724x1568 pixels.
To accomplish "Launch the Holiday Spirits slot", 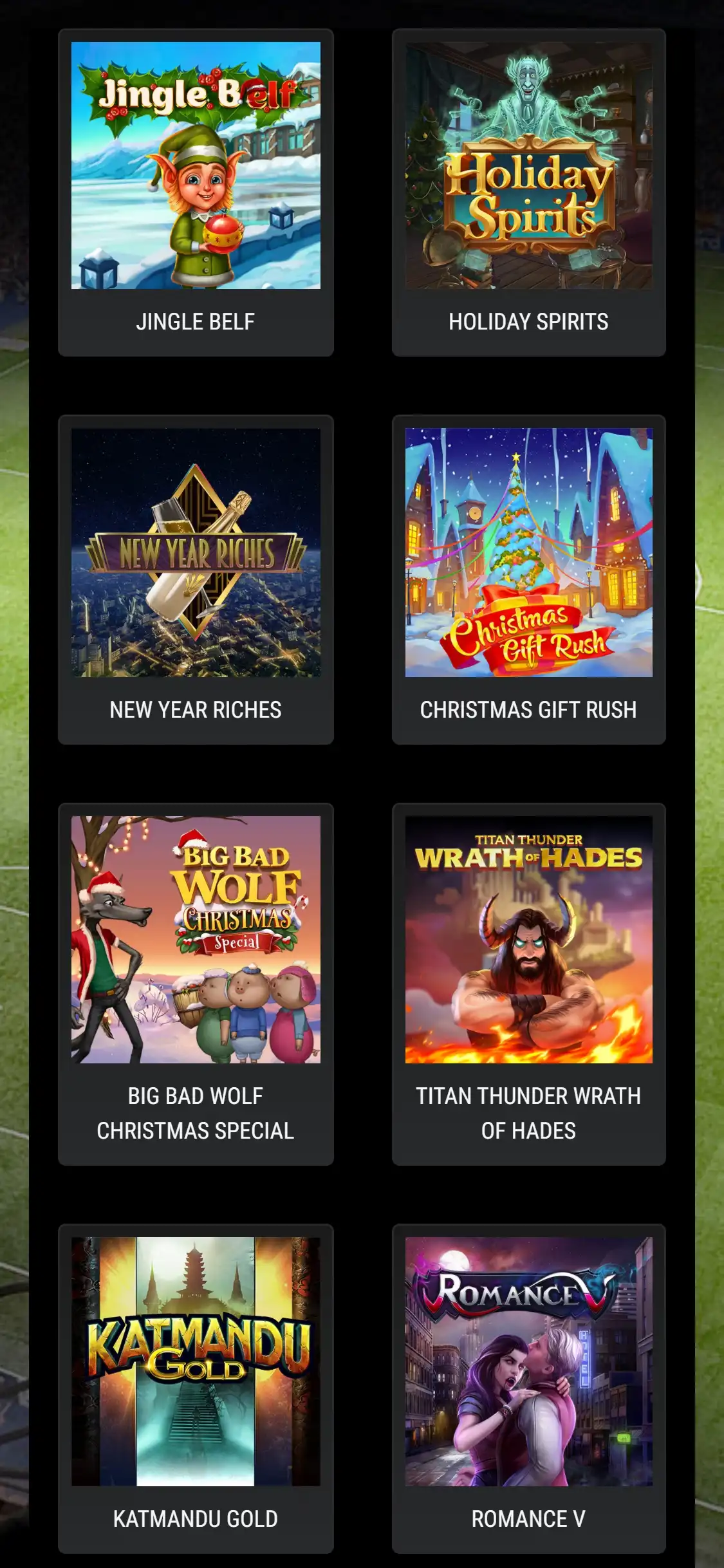I will coord(528,166).
